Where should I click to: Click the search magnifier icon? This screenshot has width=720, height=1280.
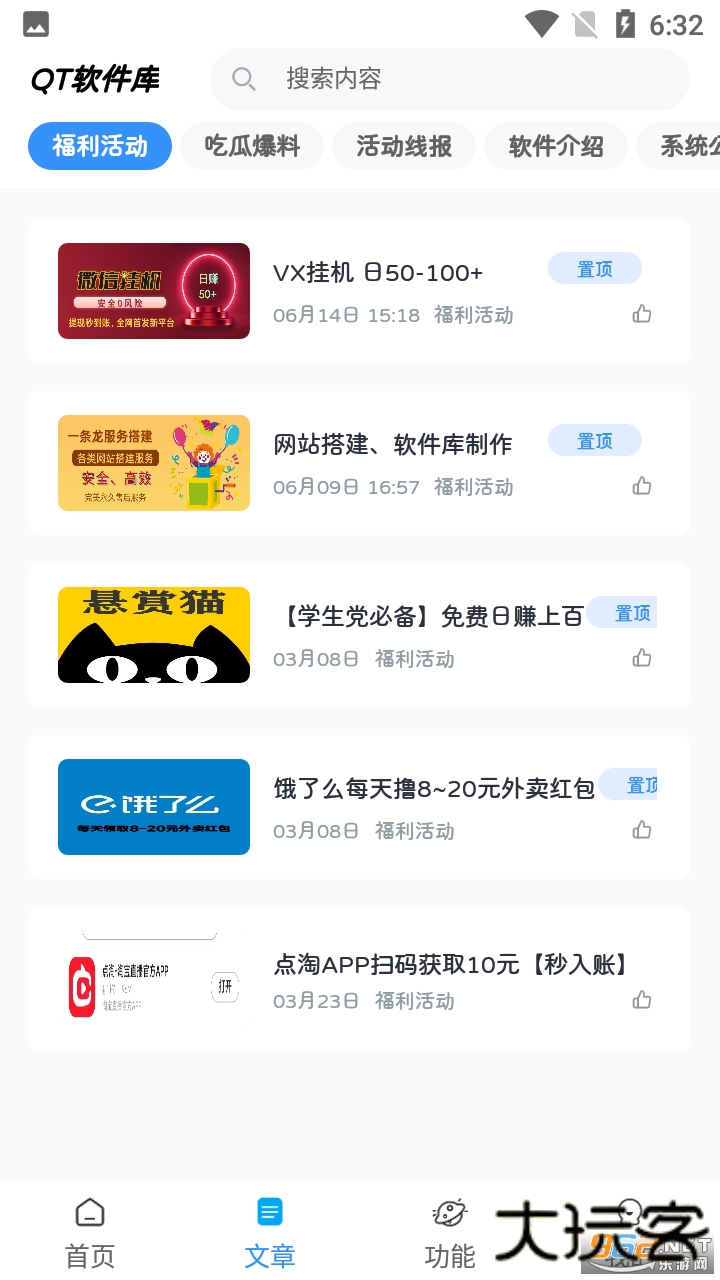(243, 79)
